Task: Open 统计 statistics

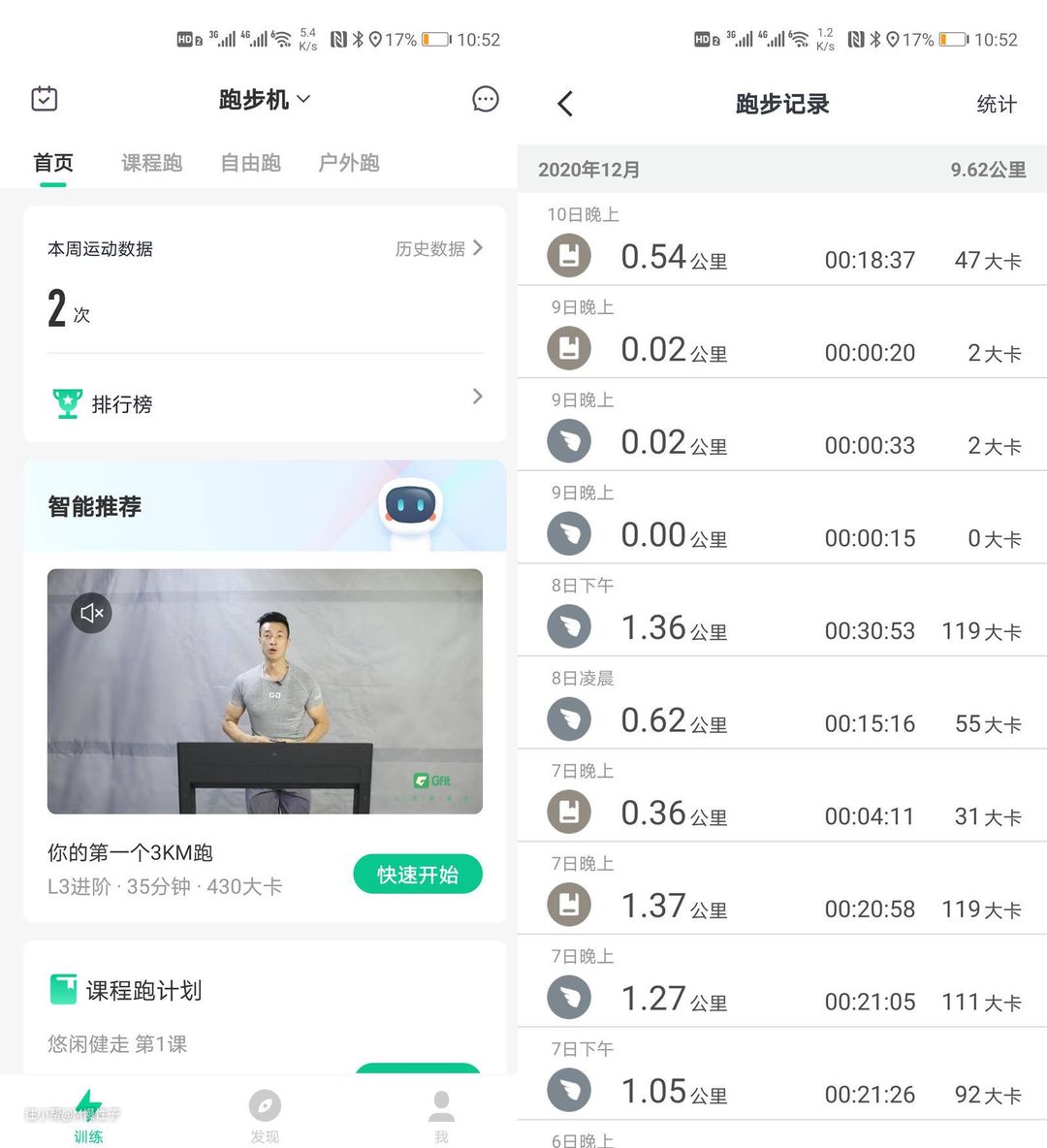Action: click(996, 105)
